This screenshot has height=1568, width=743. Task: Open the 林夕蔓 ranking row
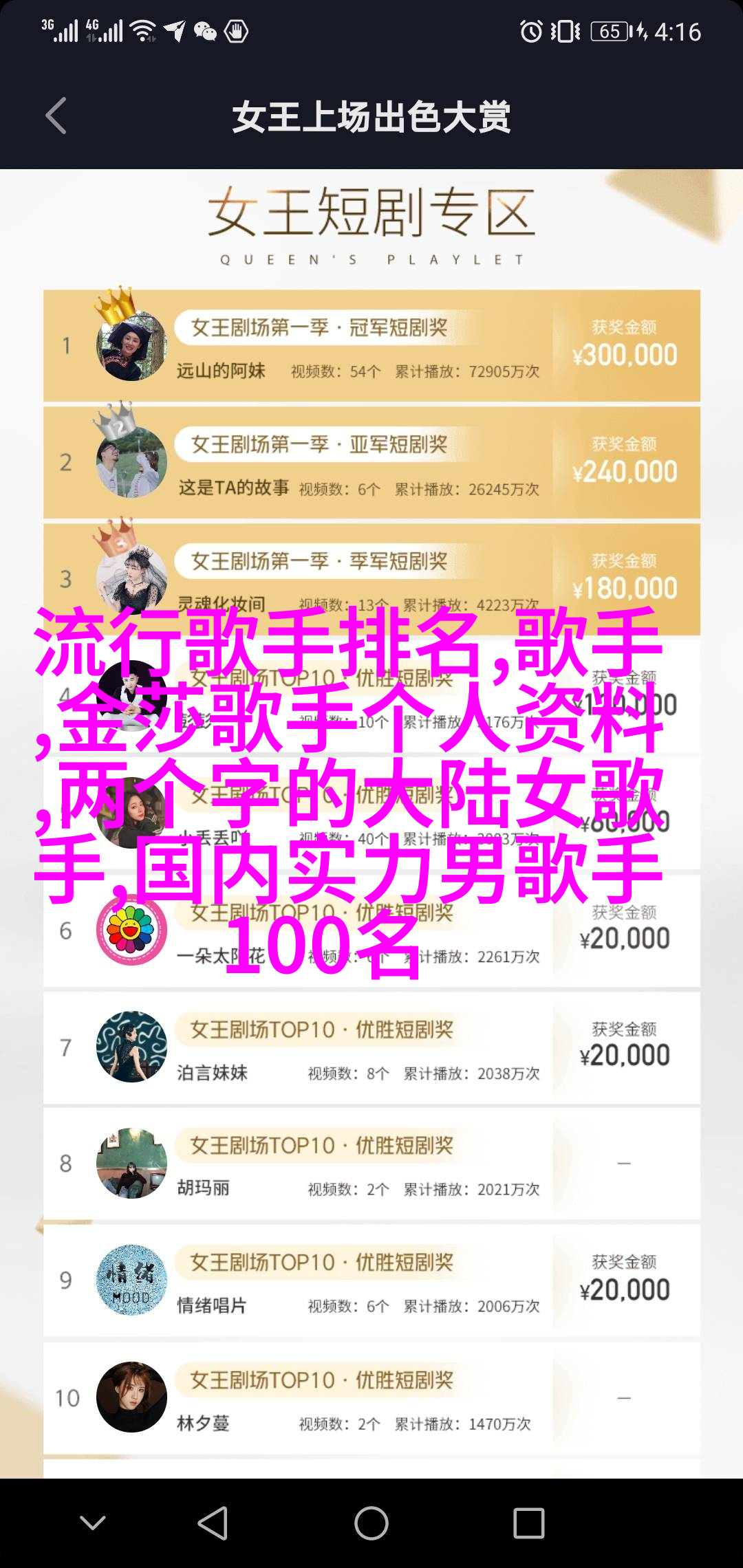coord(371,1398)
